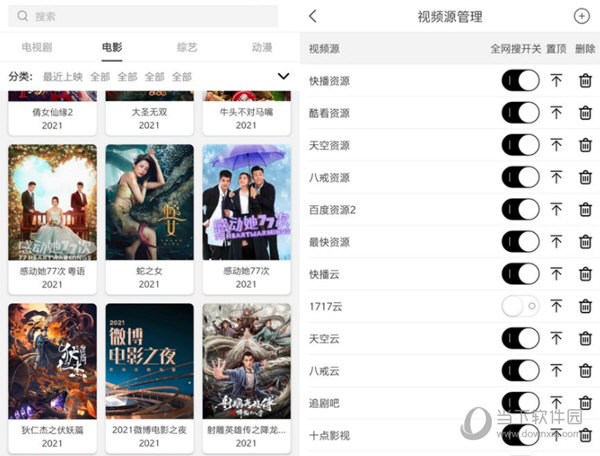600x456 pixels.
Task: Delete the 百度资源2 source
Action: click(585, 209)
